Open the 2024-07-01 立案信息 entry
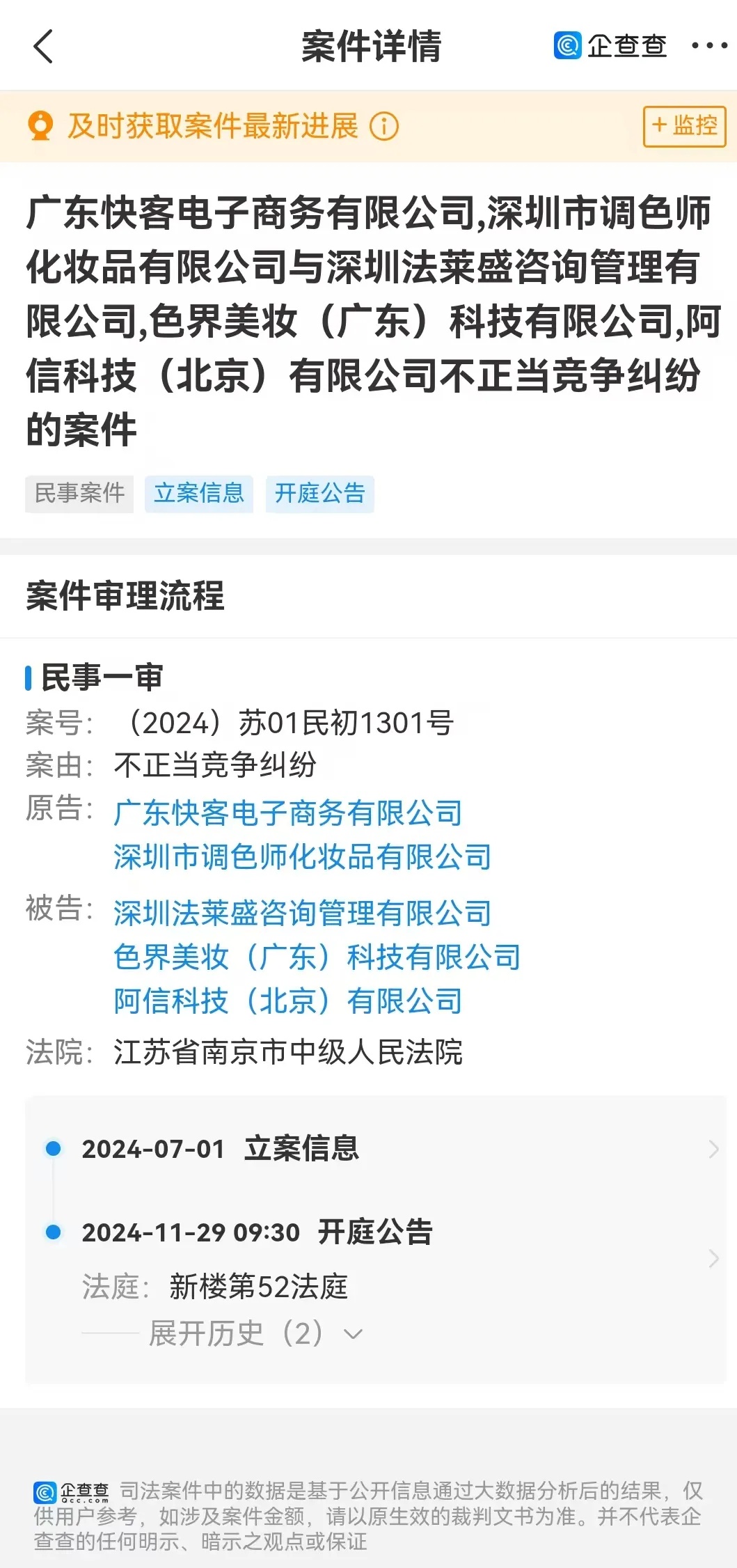The height and width of the screenshot is (1568, 737). (x=376, y=1148)
